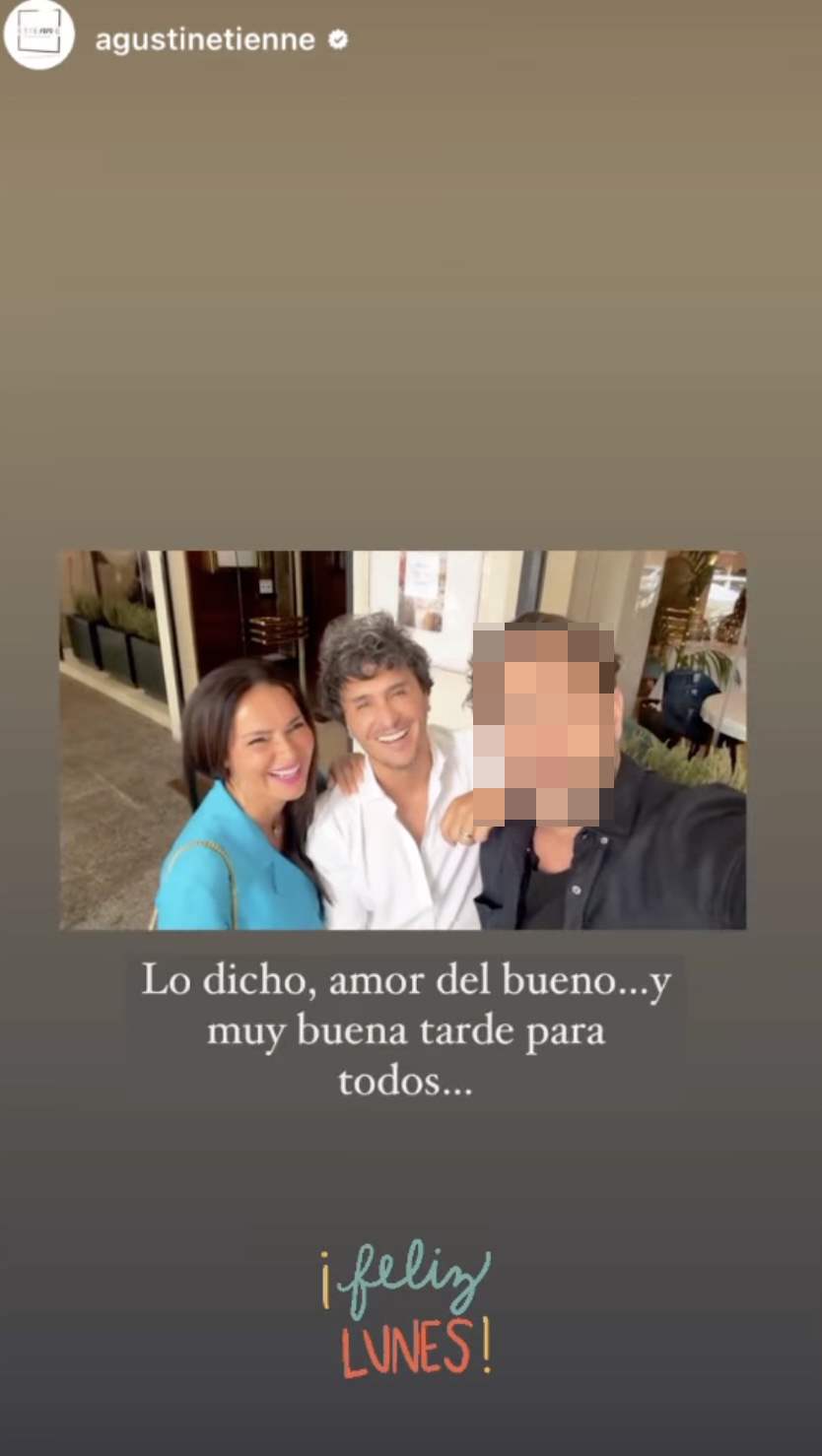Select the story photo of three people
The width and height of the screenshot is (822, 1456).
(404, 739)
